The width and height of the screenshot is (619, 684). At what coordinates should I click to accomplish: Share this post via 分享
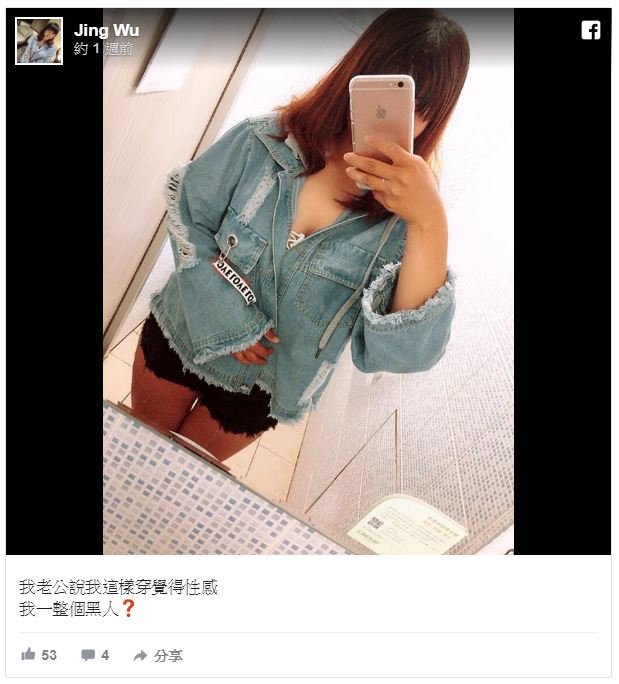pos(158,656)
